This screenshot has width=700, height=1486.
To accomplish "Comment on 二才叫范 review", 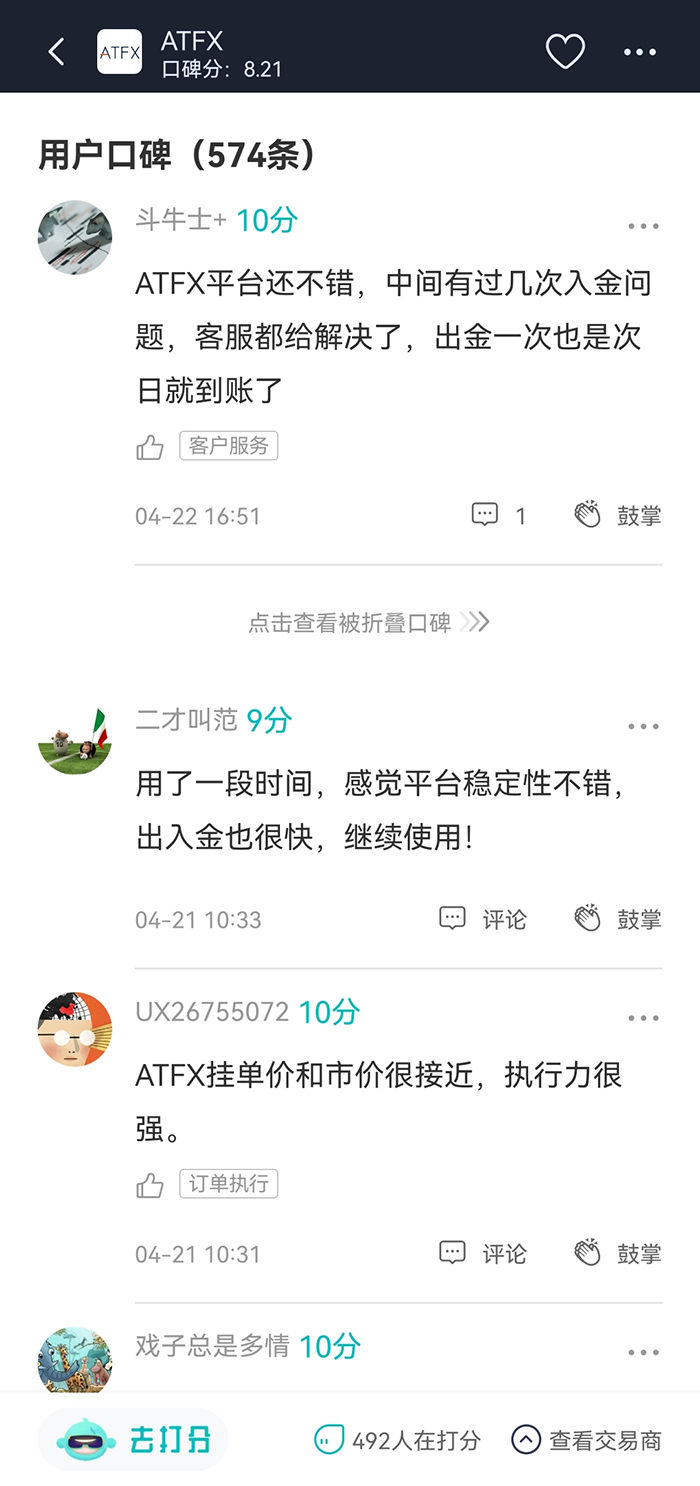I will (x=482, y=919).
